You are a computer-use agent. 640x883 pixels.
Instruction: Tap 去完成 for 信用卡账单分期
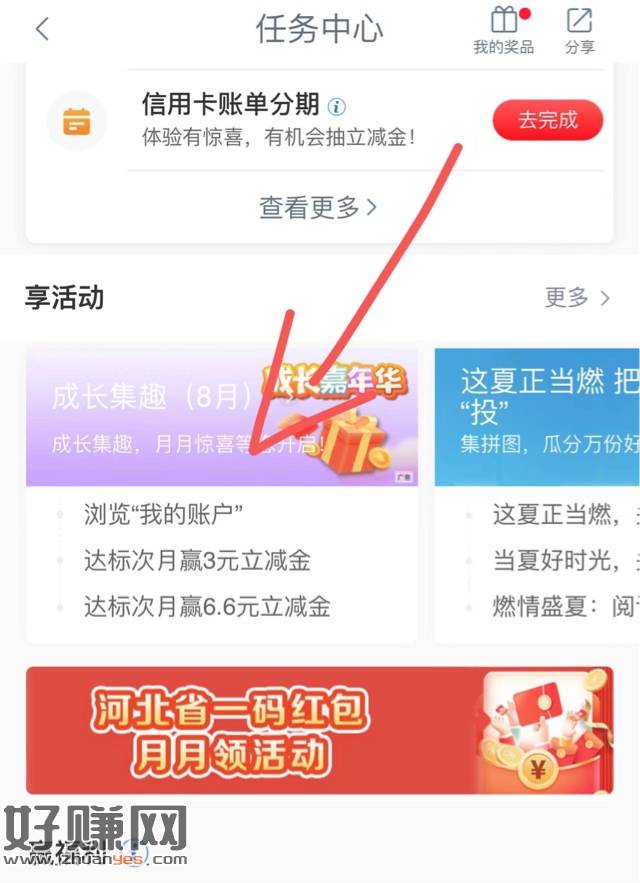click(x=547, y=121)
